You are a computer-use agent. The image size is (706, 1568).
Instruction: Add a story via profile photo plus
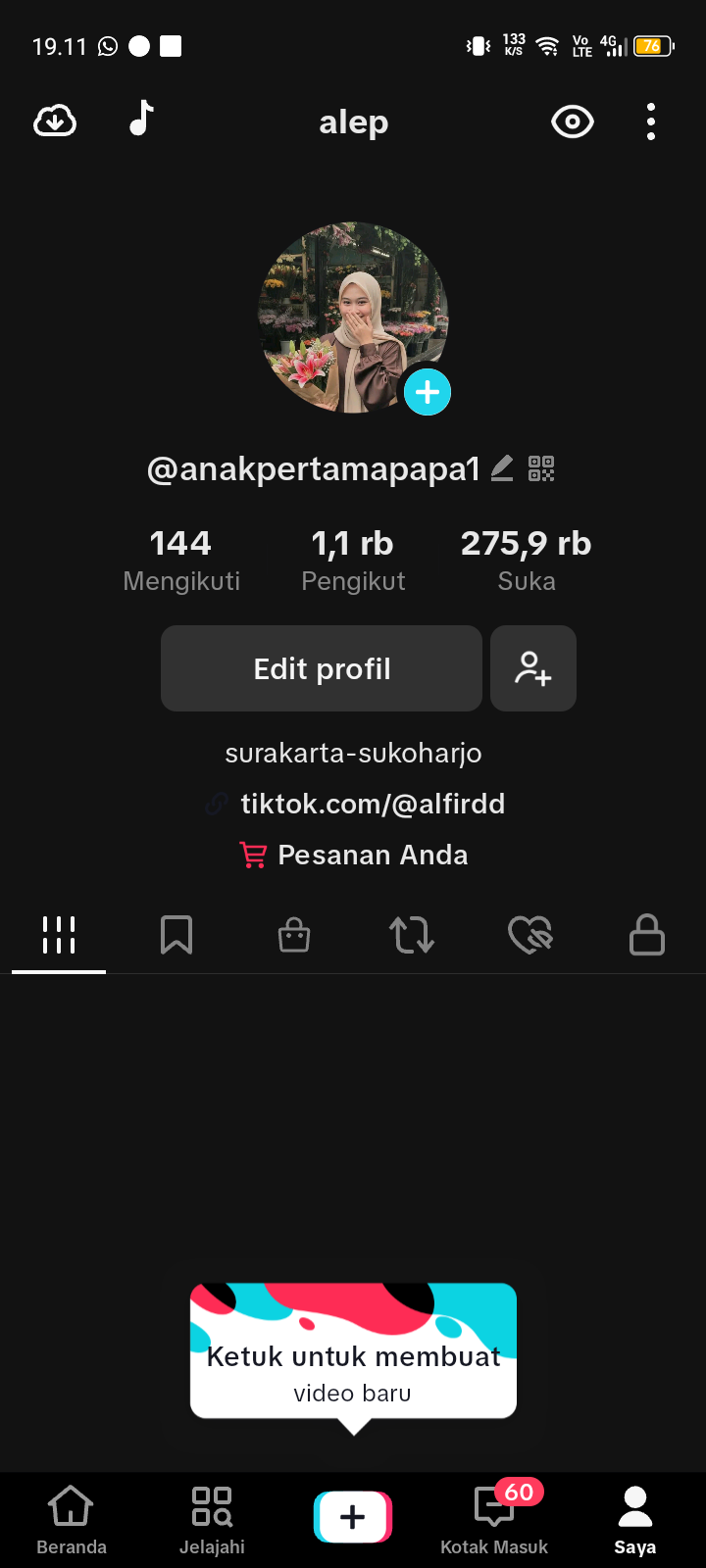[428, 392]
